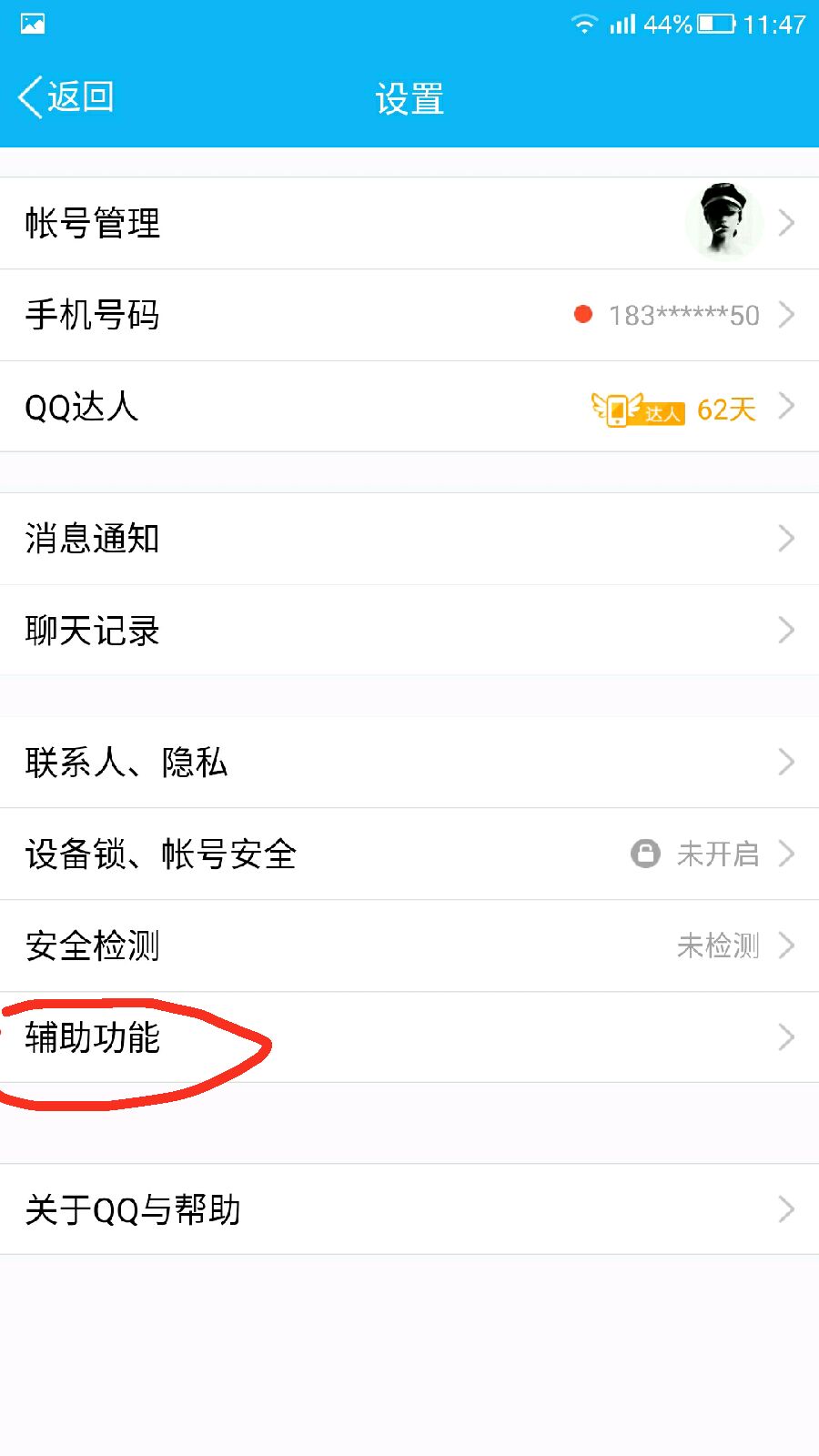Open 聊天记录 chat history settings

click(x=409, y=630)
